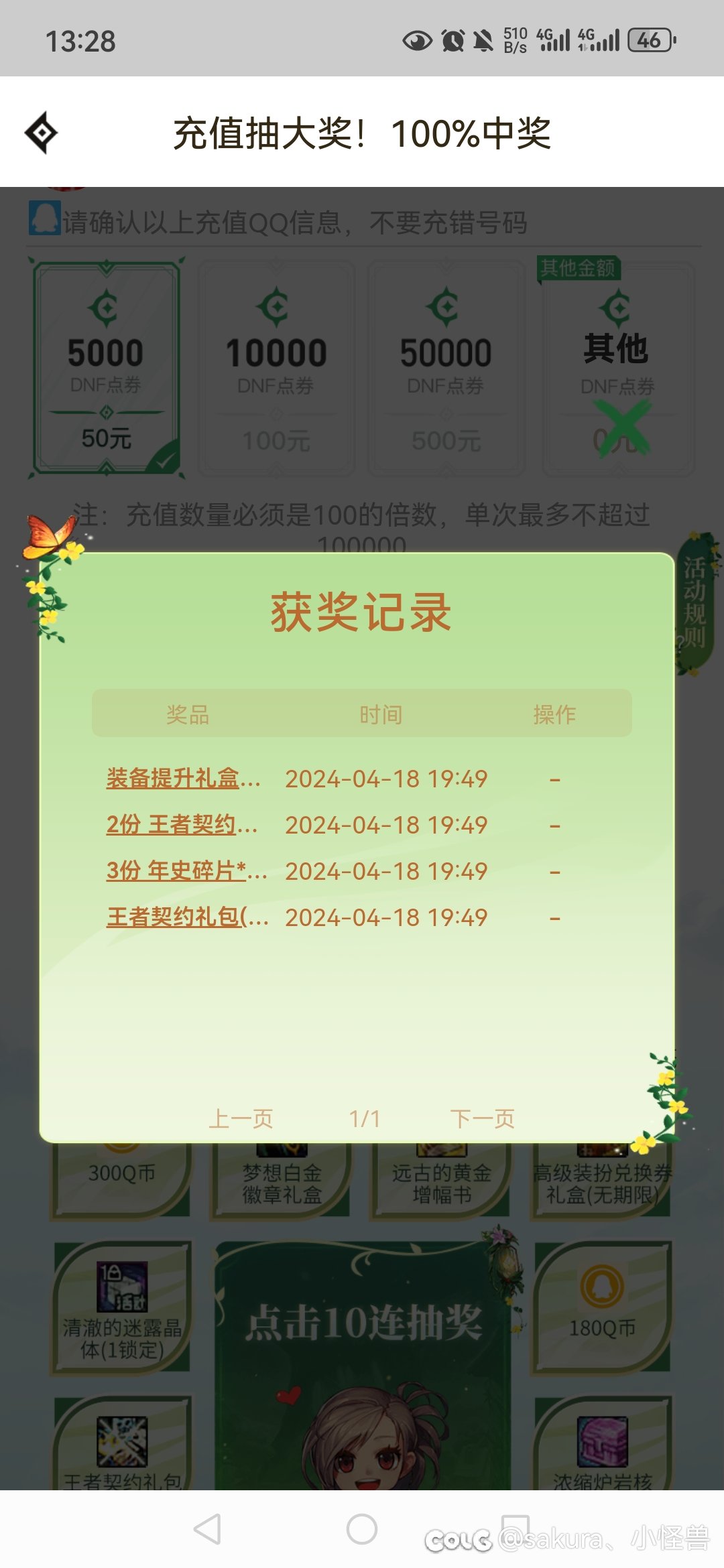
Task: Open the 活动规则 side tab
Action: [x=695, y=603]
